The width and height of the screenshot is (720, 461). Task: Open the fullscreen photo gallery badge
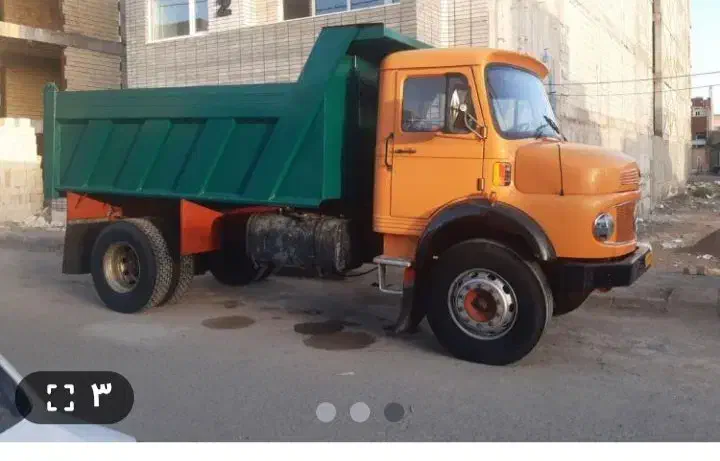(75, 397)
